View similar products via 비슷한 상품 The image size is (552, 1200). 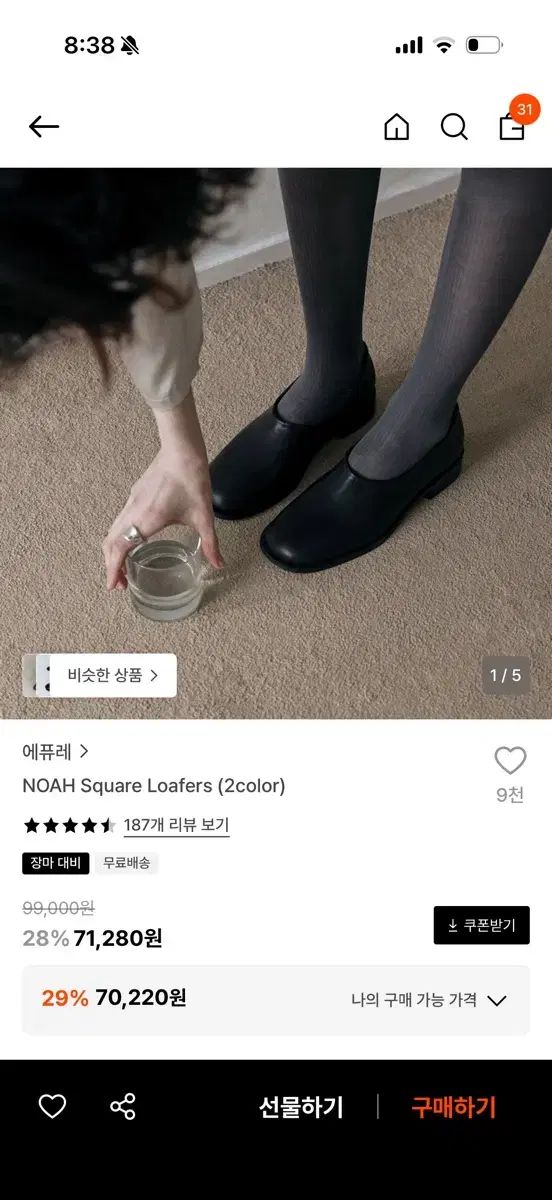100,675
